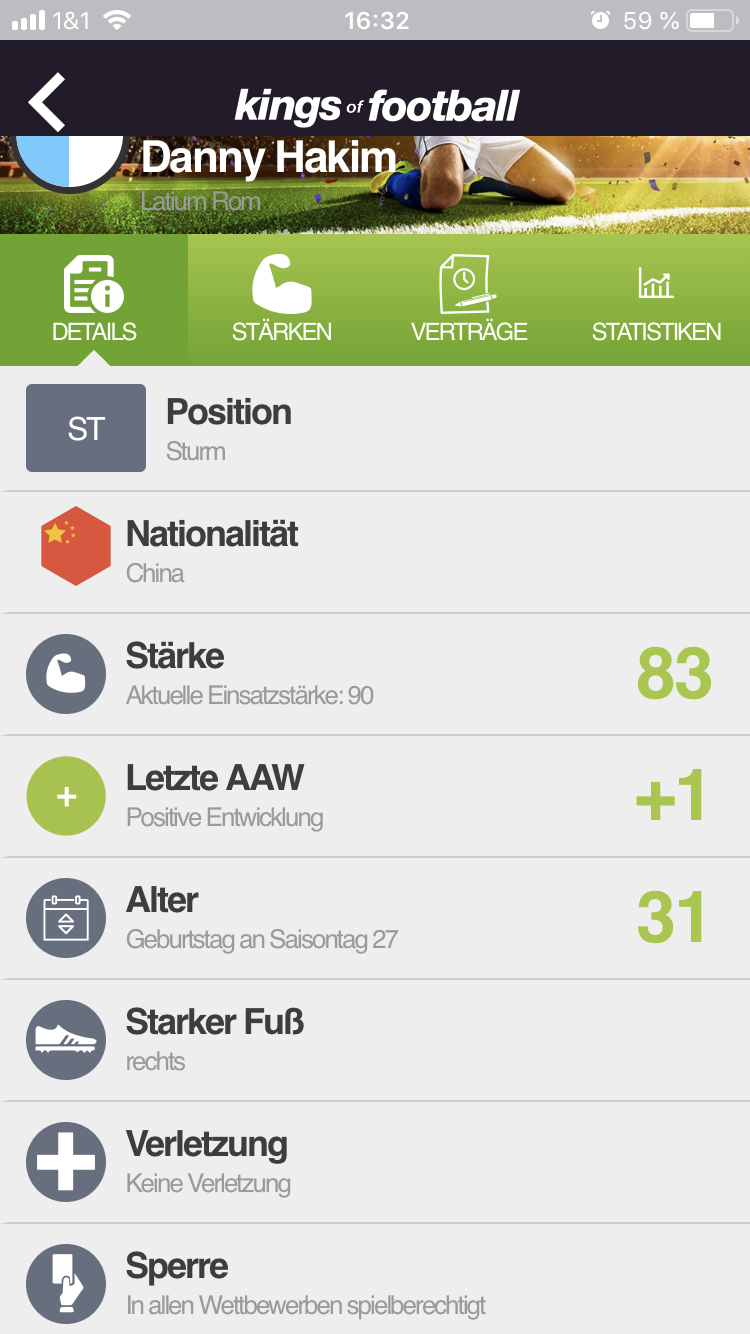Switch to the Stärken tab

(282, 300)
